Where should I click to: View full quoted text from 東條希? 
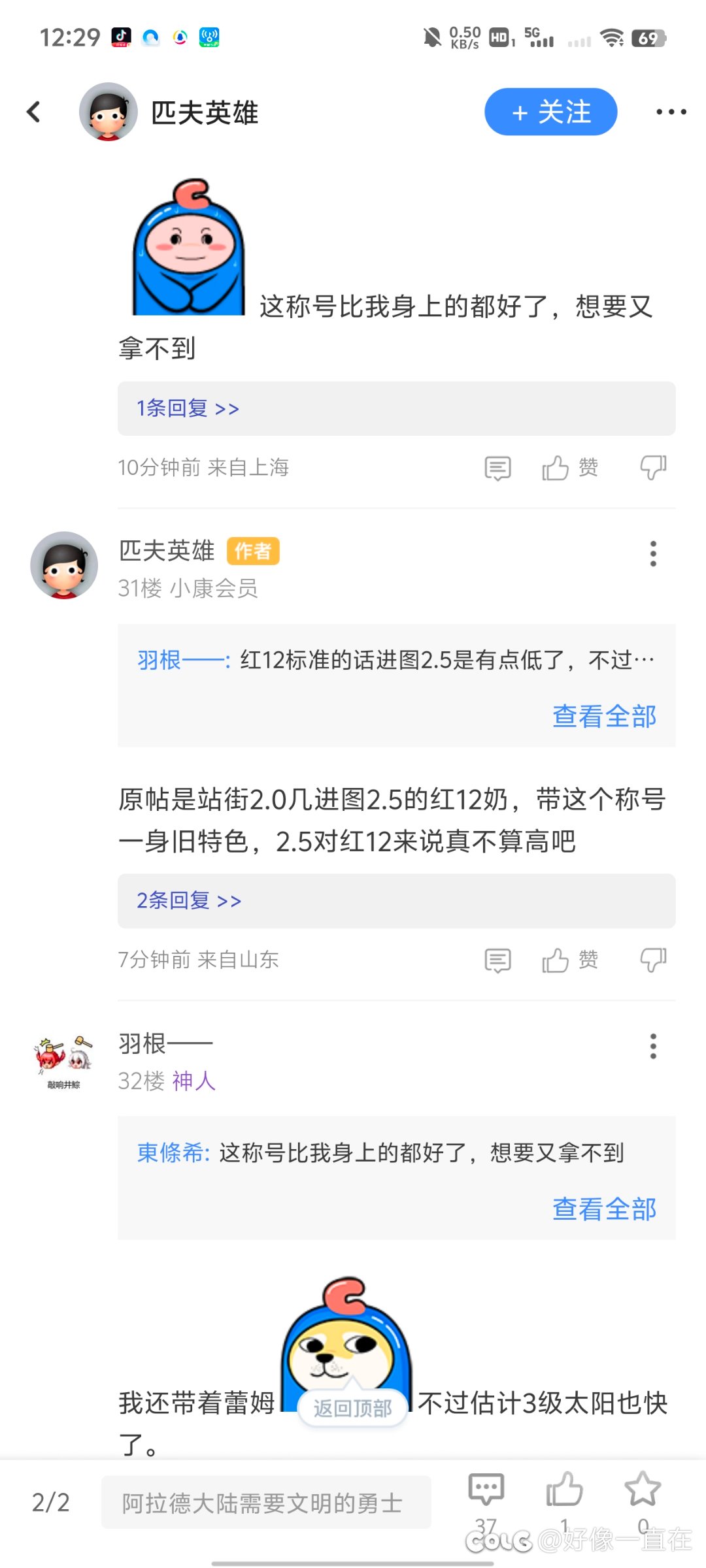click(x=604, y=1209)
